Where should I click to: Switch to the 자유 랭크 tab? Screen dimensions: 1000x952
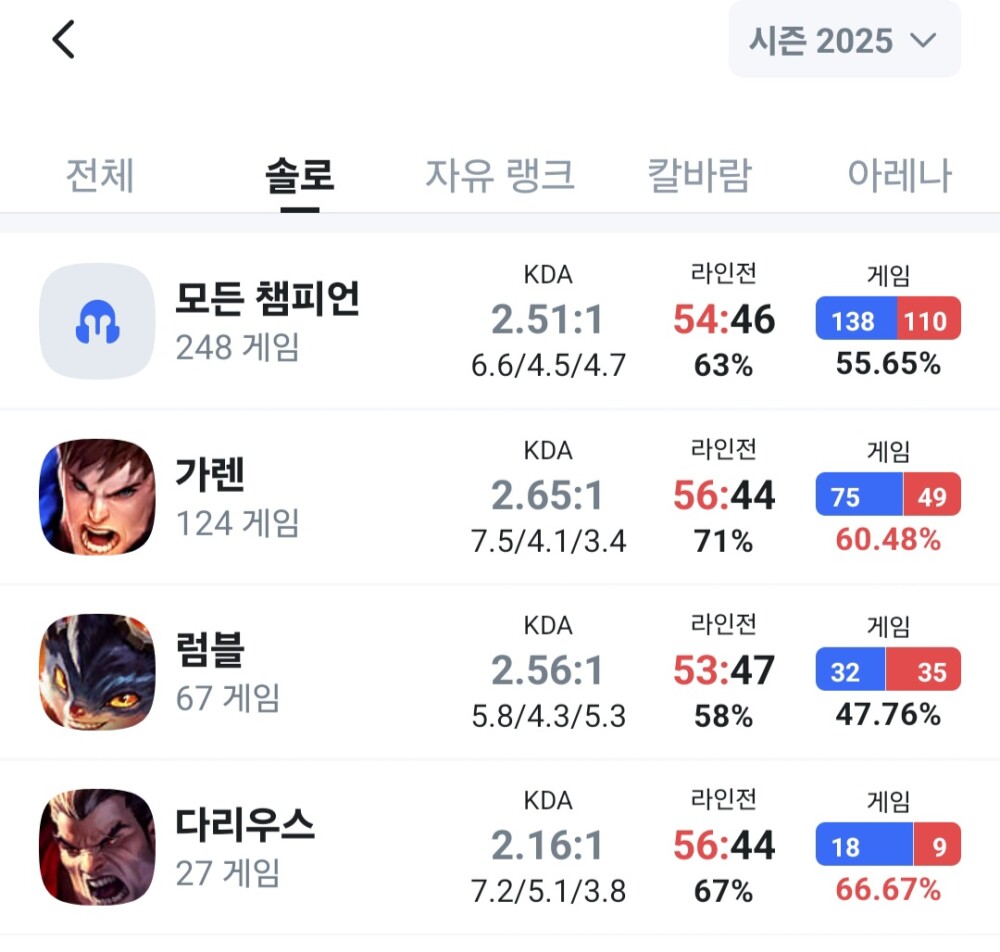coord(499,176)
